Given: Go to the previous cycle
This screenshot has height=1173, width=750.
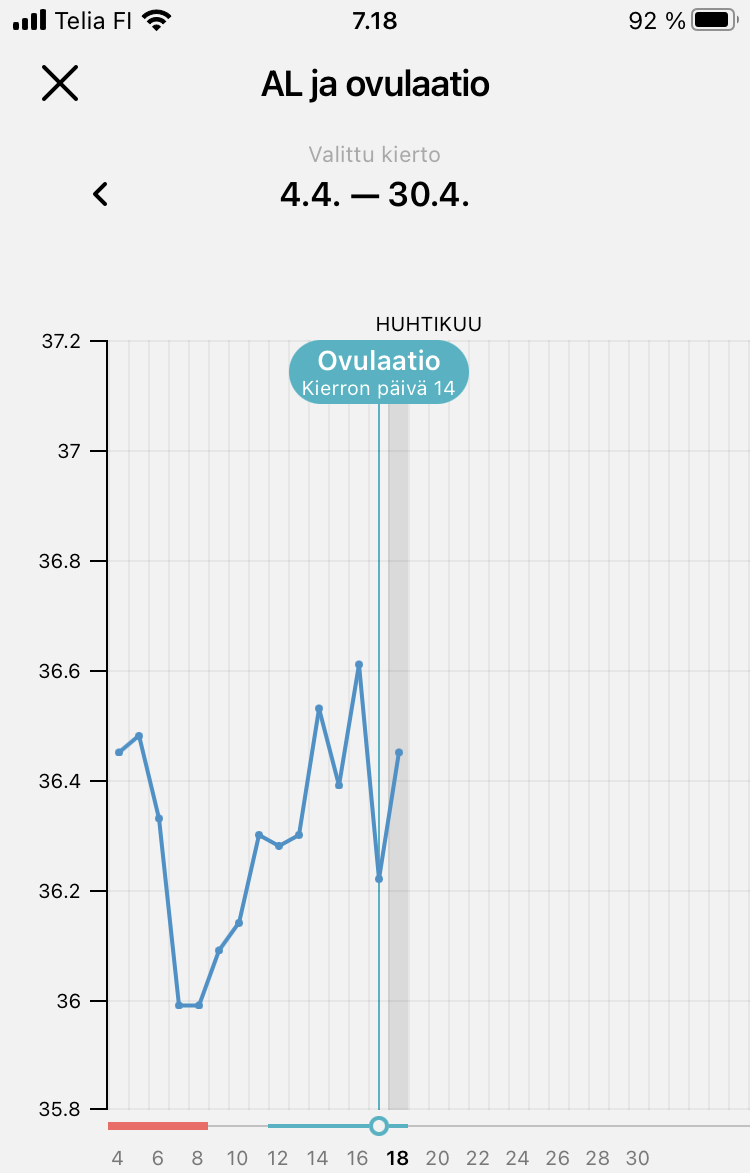Looking at the screenshot, I should coord(100,194).
